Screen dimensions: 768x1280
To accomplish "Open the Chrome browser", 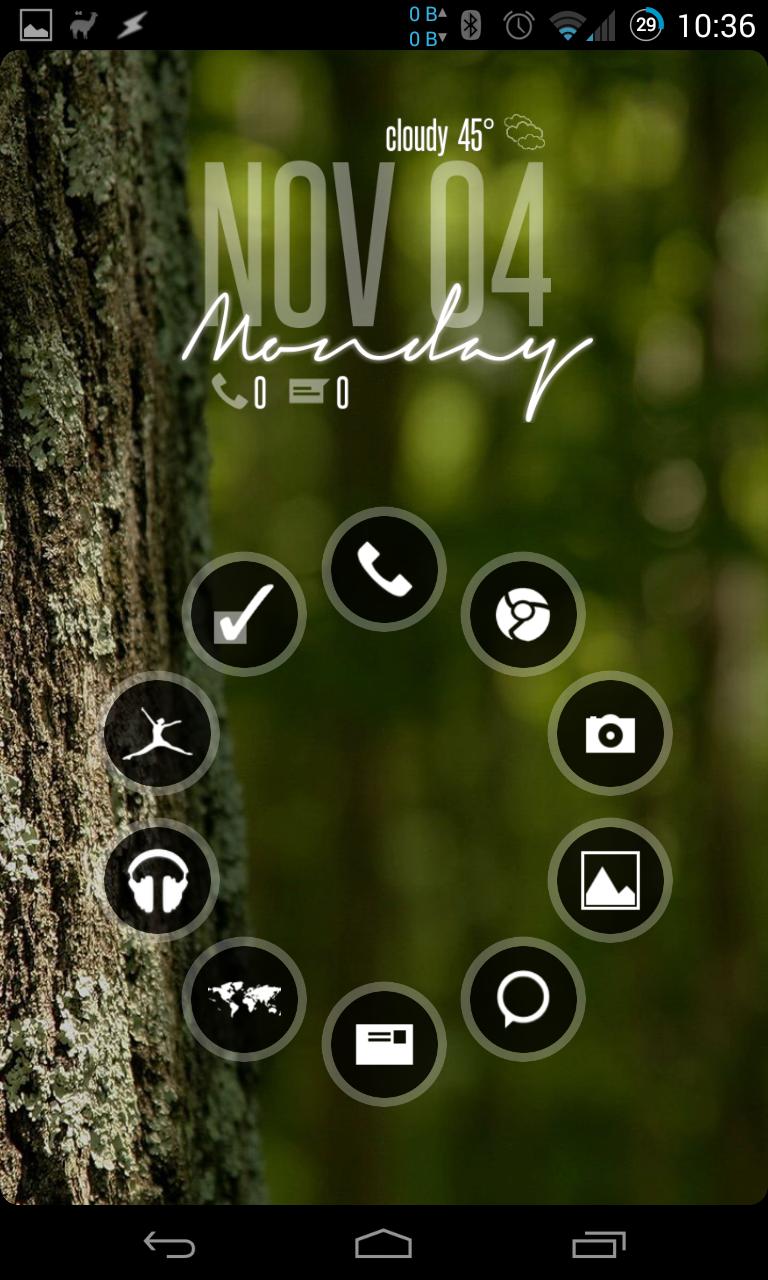I will [522, 613].
